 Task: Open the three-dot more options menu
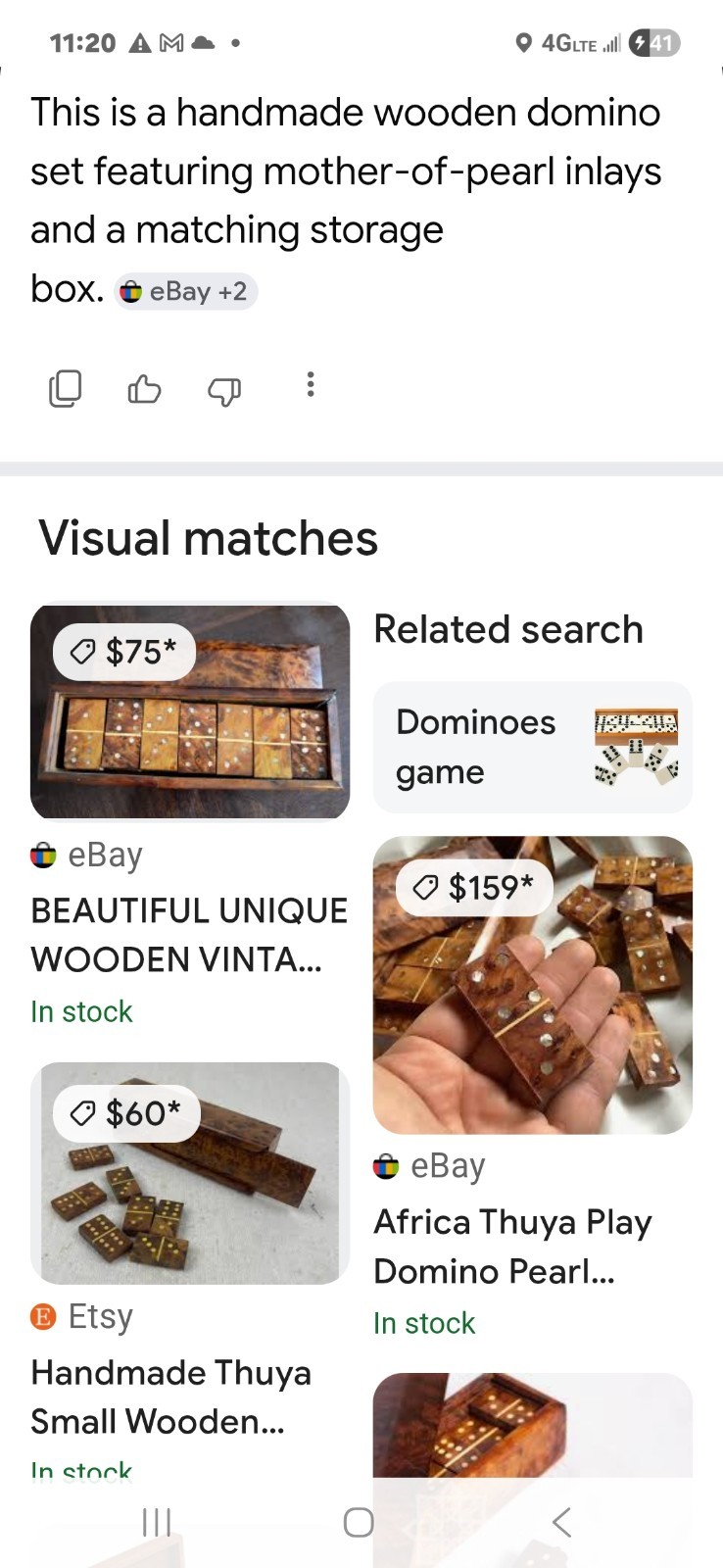pyautogui.click(x=311, y=384)
